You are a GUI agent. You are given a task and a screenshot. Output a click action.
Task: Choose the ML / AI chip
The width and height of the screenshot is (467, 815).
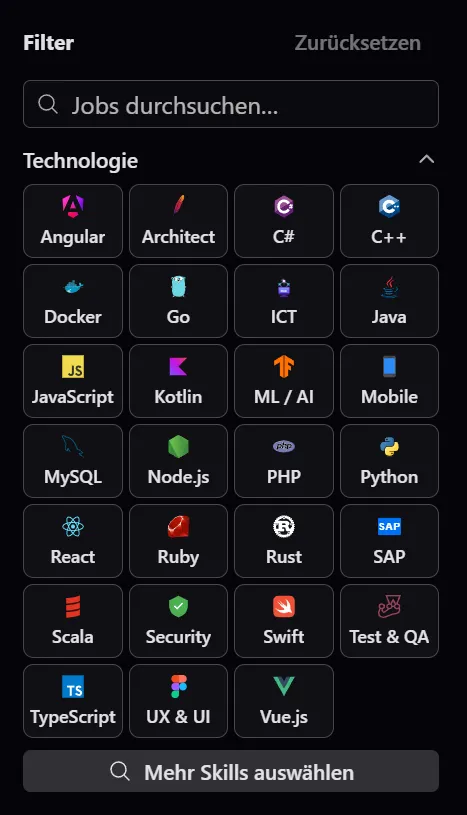pyautogui.click(x=284, y=381)
